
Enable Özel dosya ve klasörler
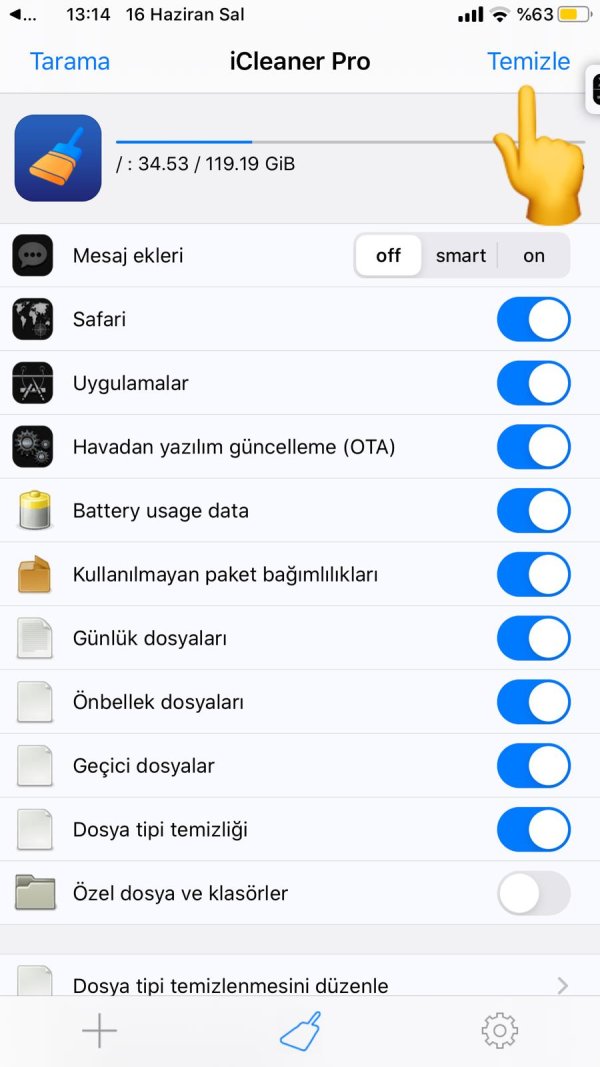(533, 893)
